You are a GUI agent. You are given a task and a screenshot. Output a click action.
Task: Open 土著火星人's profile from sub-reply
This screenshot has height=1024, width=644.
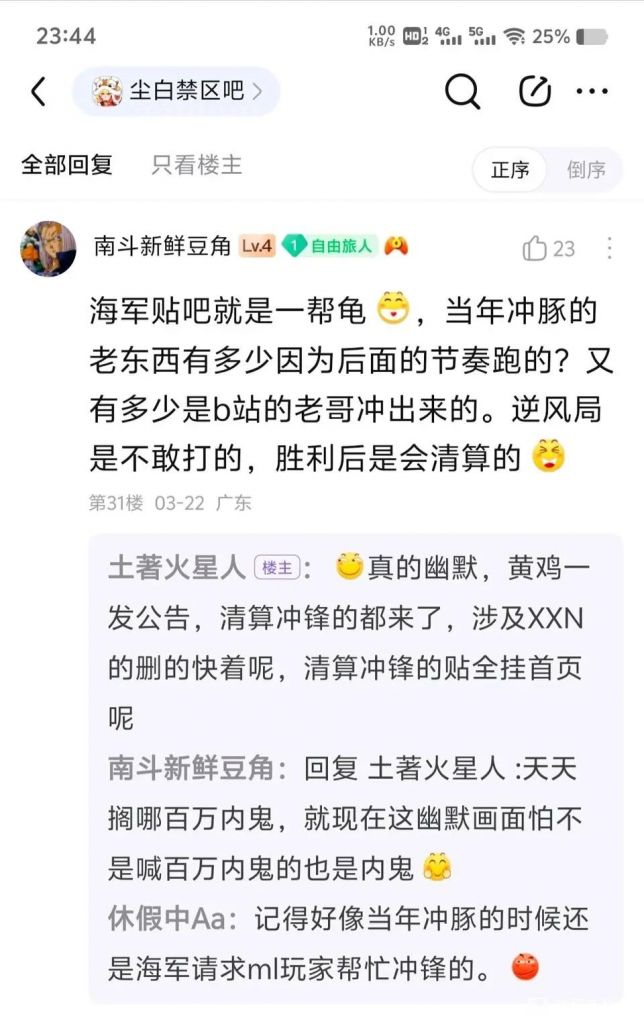coord(176,568)
